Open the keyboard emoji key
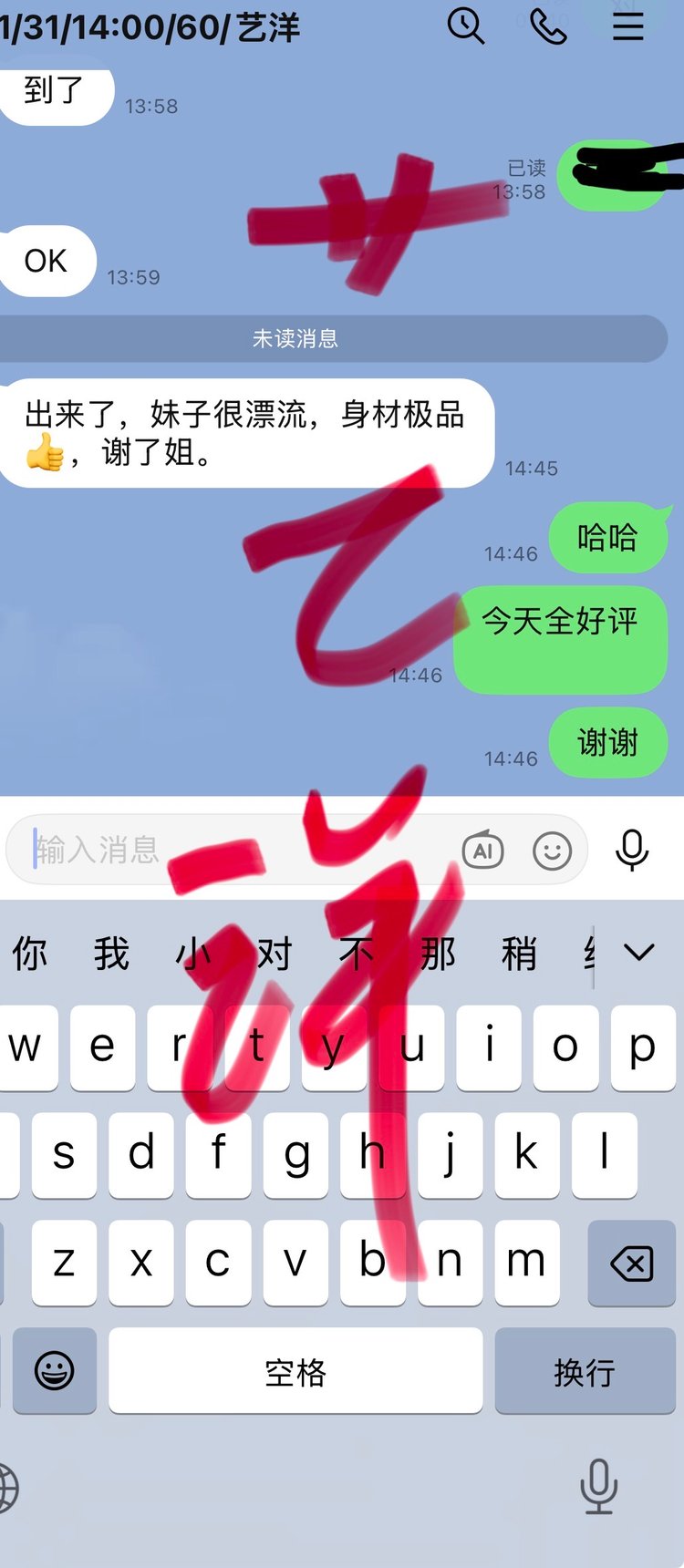The height and width of the screenshot is (1568, 684). tap(55, 1371)
